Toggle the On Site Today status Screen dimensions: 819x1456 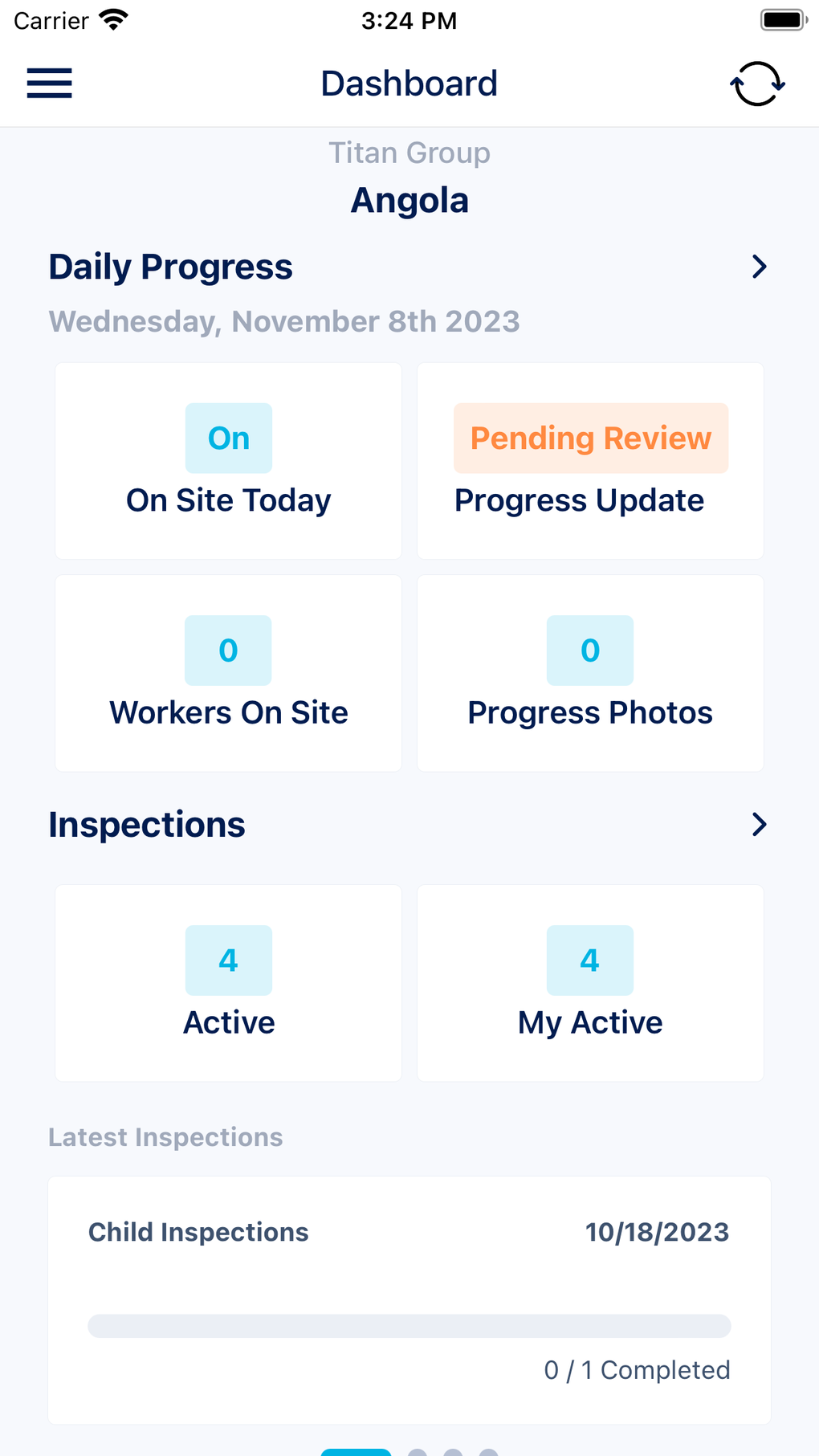(x=228, y=438)
